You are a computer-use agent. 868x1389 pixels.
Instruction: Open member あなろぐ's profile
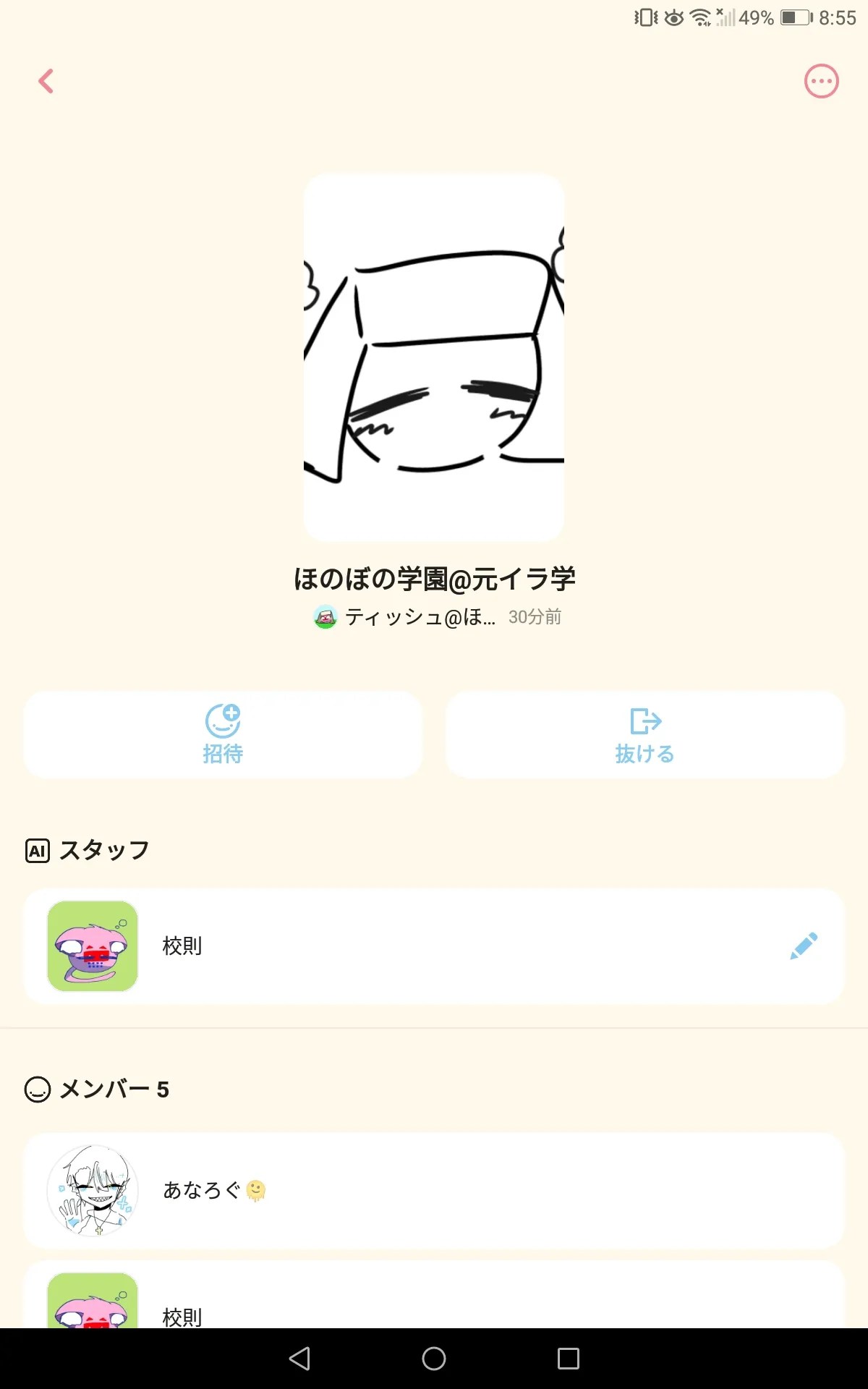[x=433, y=1190]
